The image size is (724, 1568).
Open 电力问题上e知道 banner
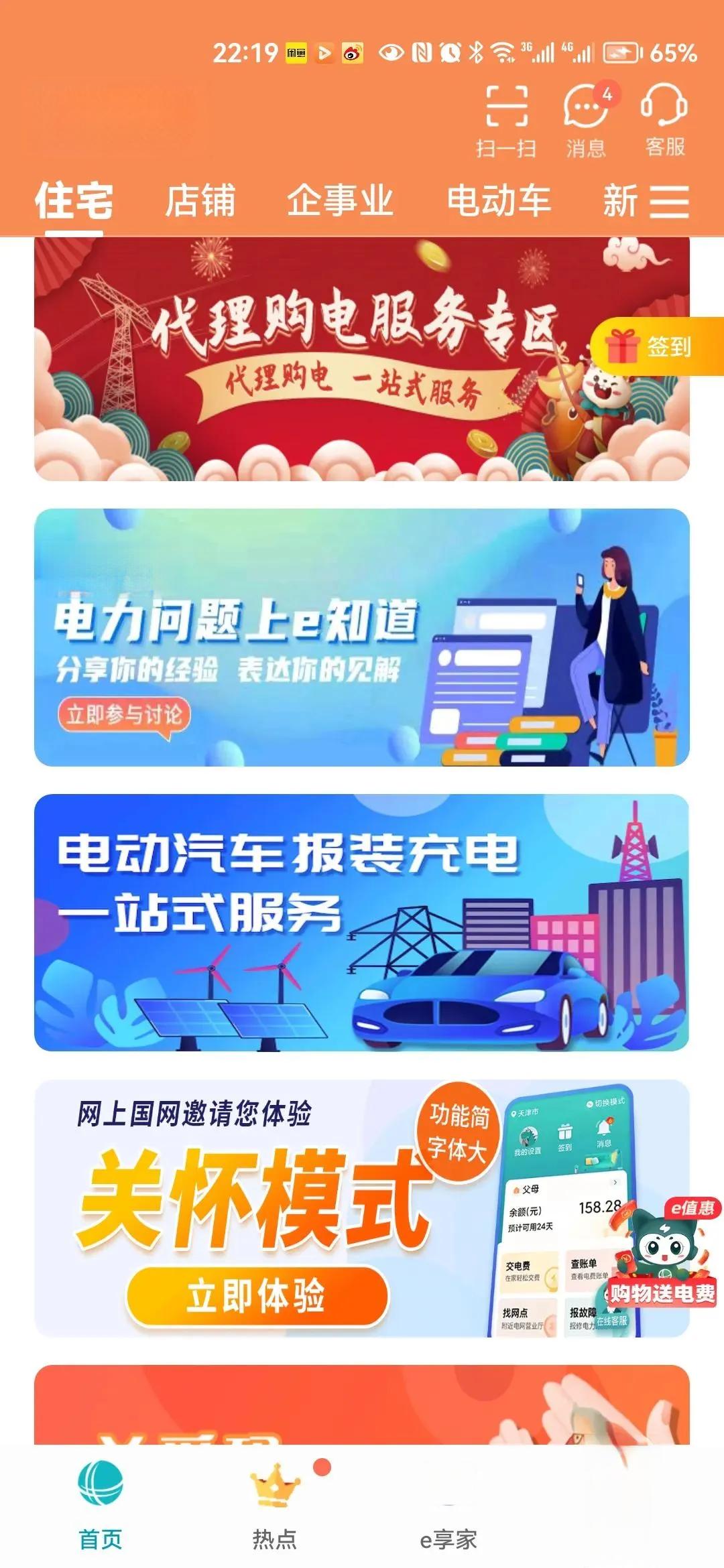click(x=362, y=637)
